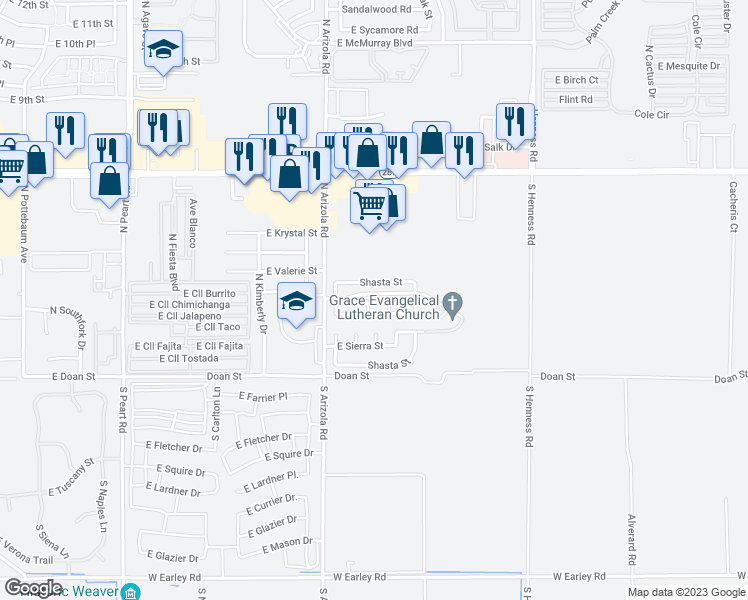Open the Google logo link
The image size is (748, 600).
tap(33, 589)
